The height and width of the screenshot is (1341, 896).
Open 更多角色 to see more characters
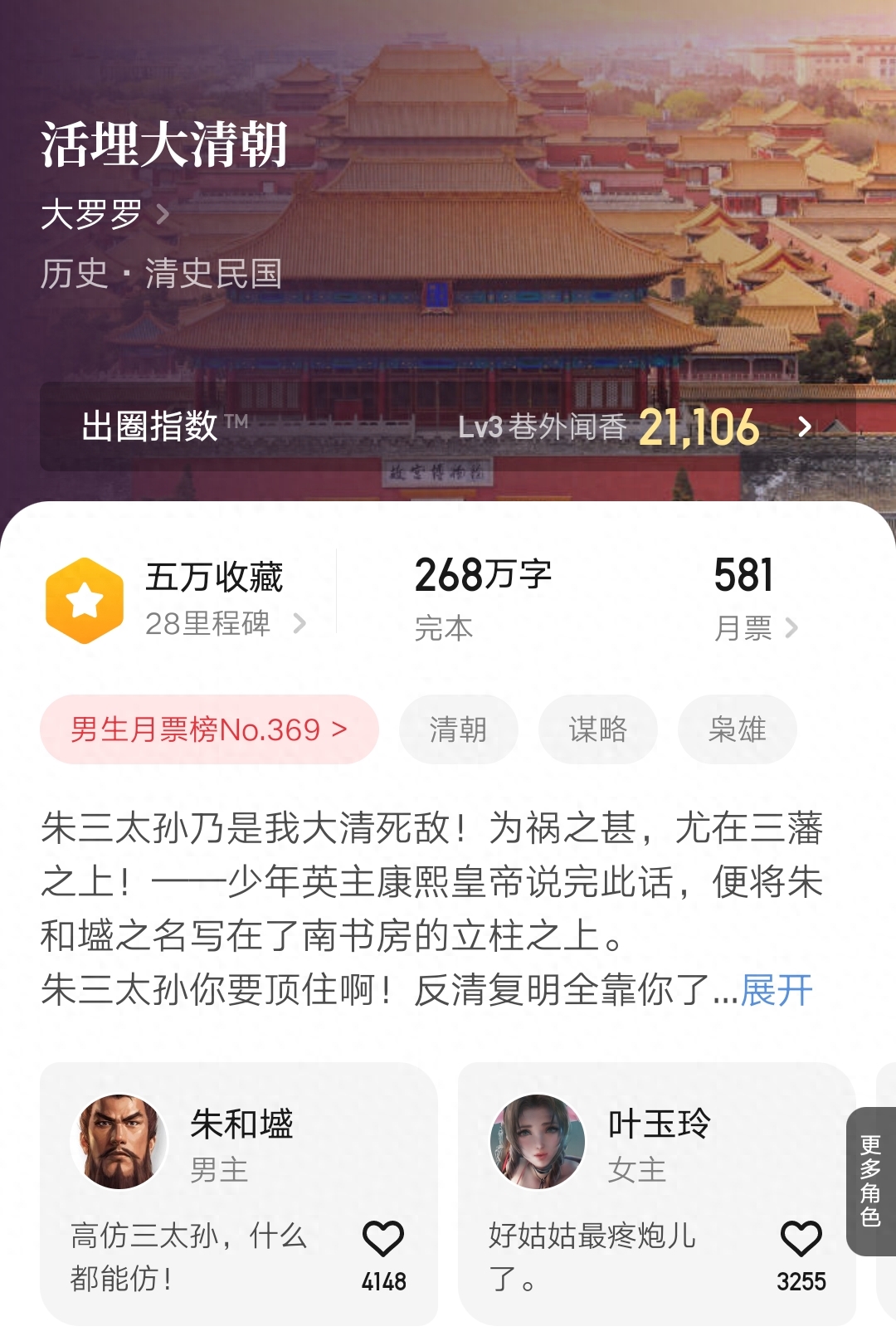pos(870,1181)
